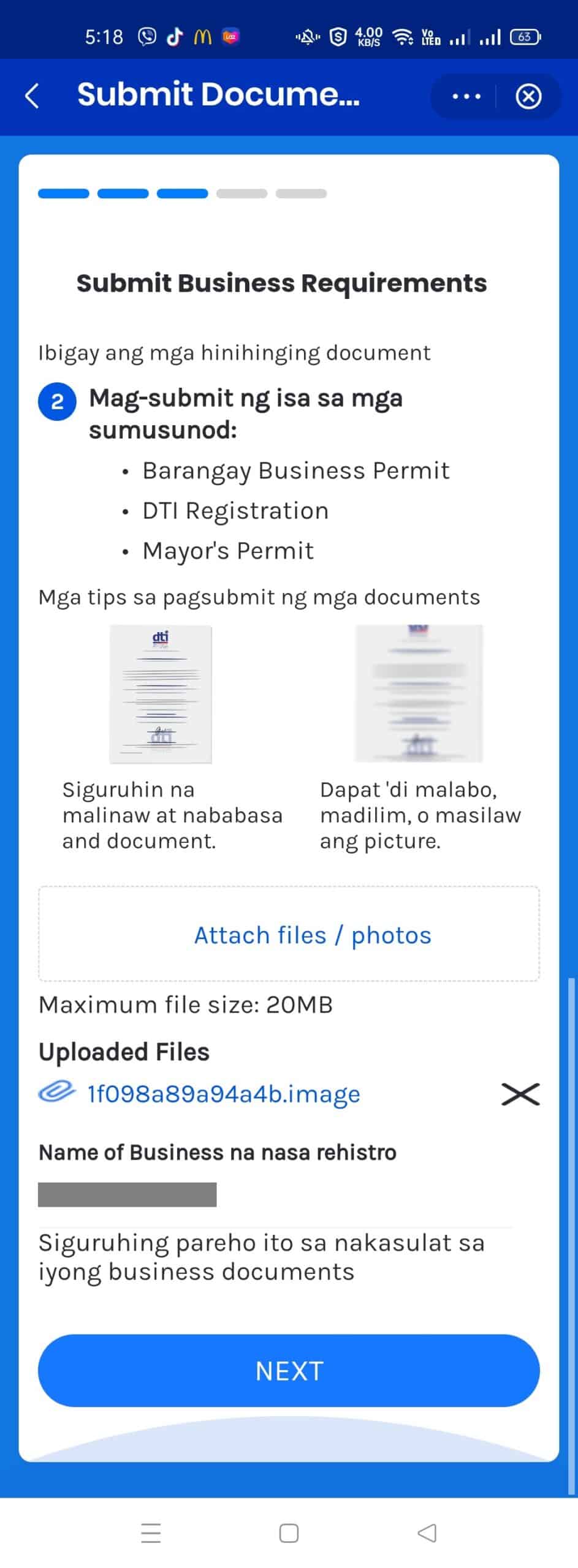The height and width of the screenshot is (1568, 578).
Task: Open the TikTok notification icon
Action: (173, 37)
